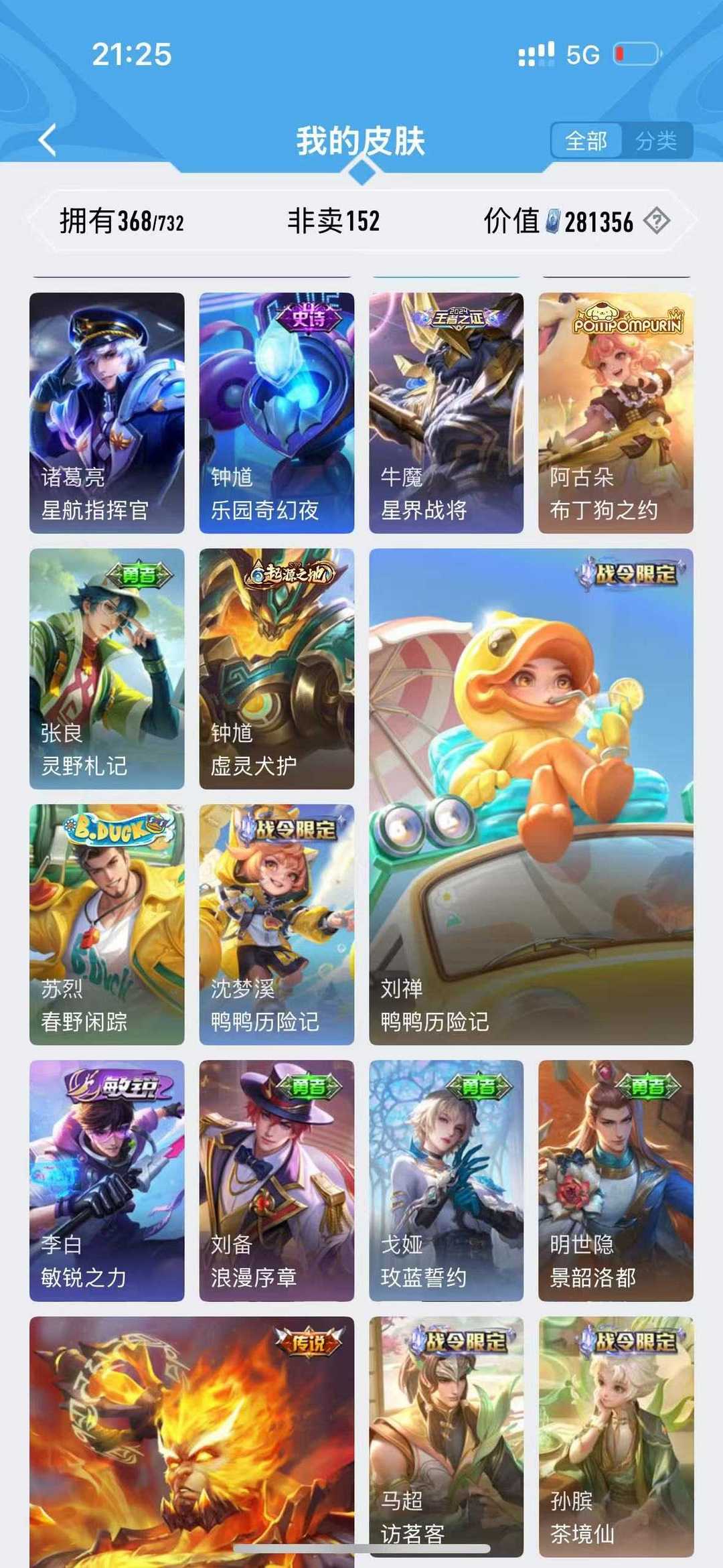Open 张良 灵野札记 skin card

106,668
